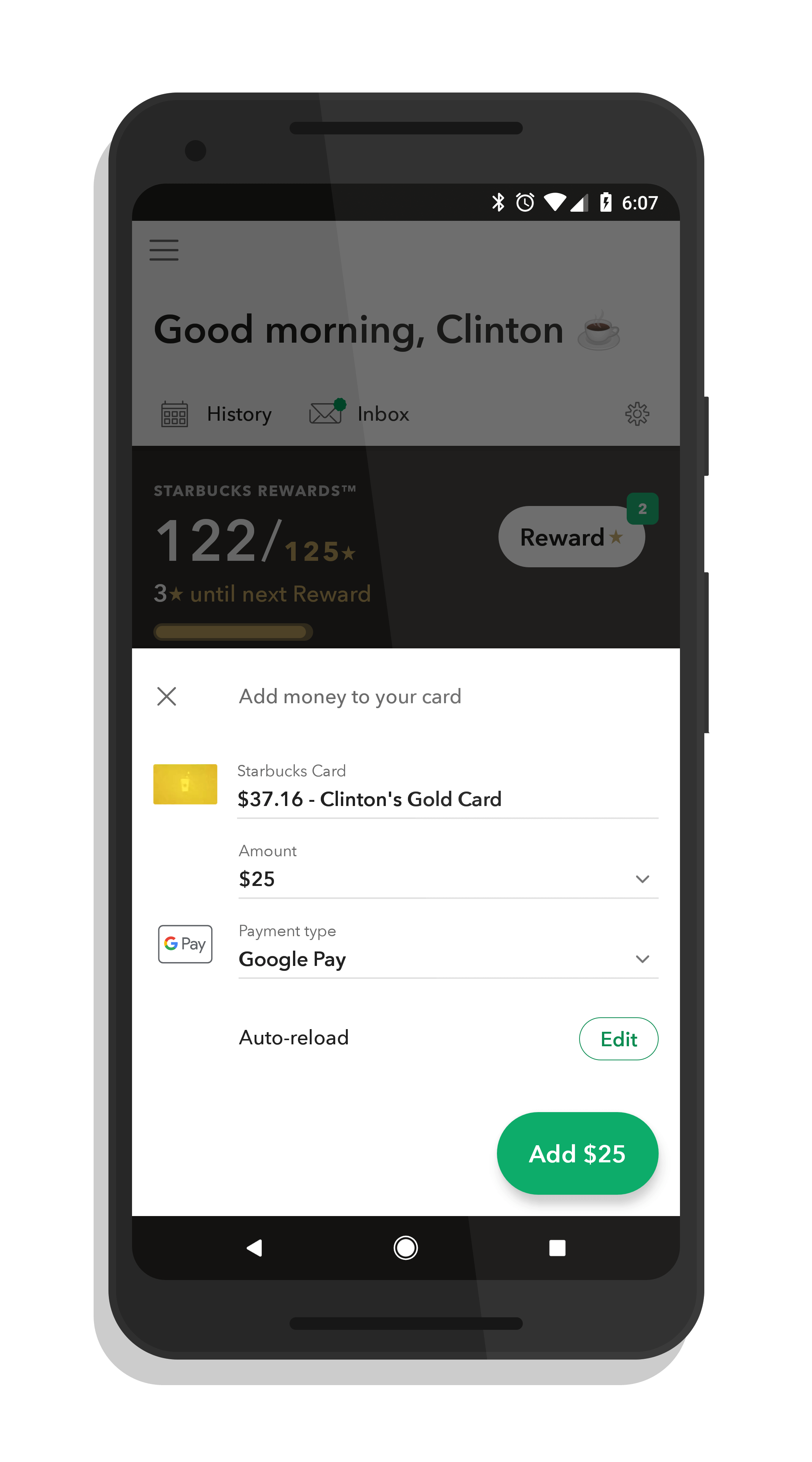Open the recent apps view
812x1462 pixels.
tap(557, 1248)
